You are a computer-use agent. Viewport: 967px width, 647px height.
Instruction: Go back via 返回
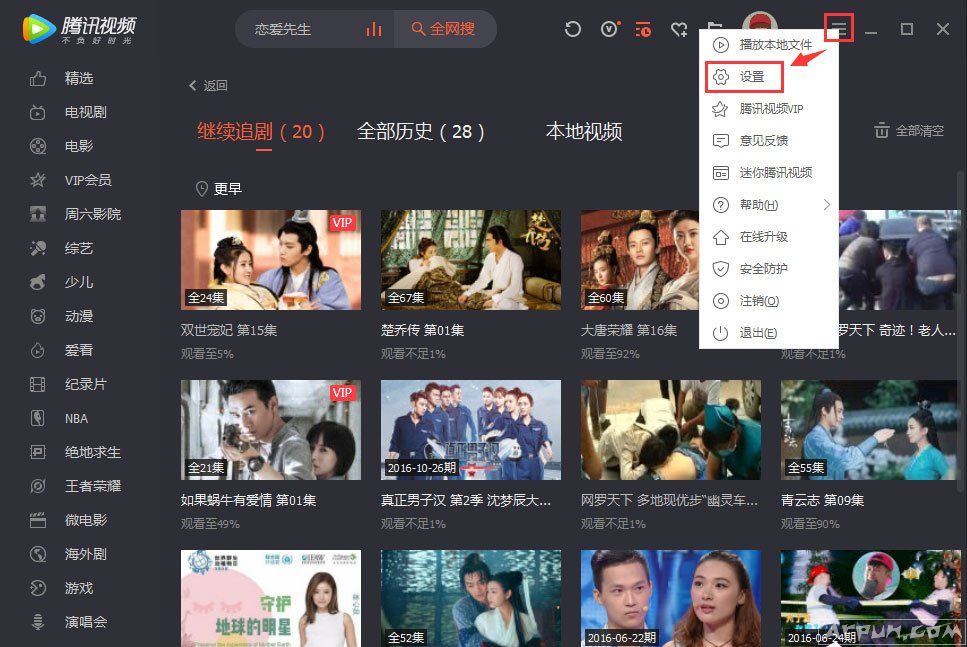tap(208, 86)
